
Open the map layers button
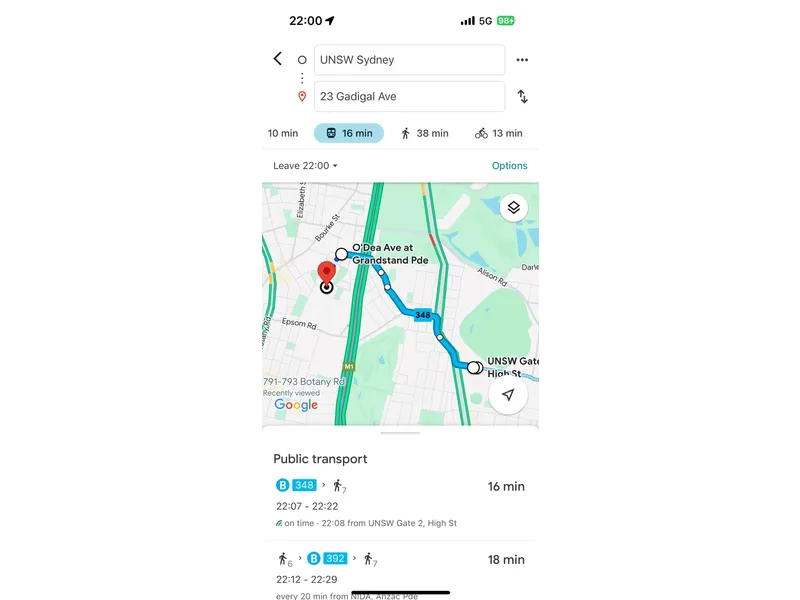(x=513, y=208)
